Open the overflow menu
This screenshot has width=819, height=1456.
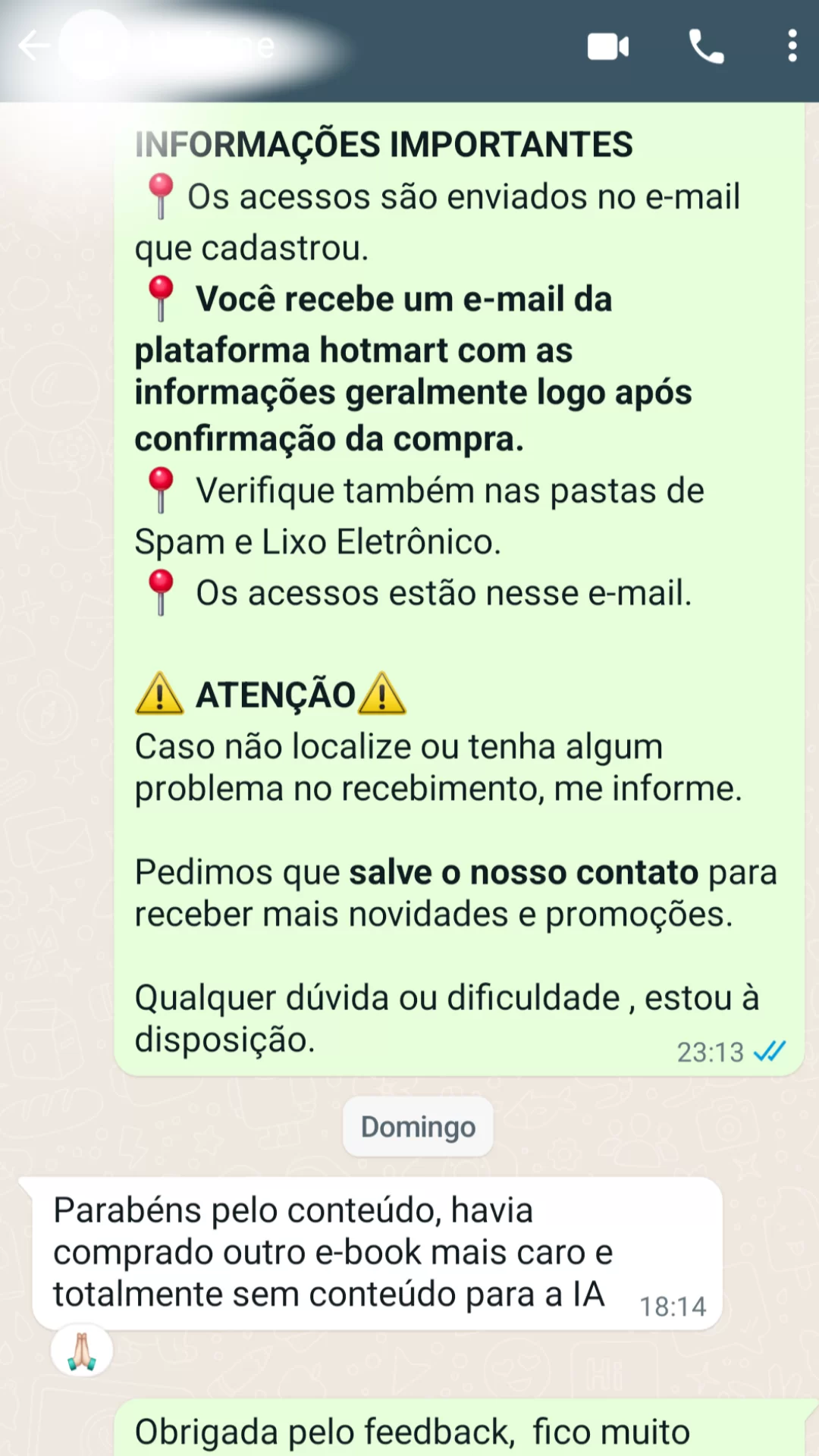coord(792,47)
